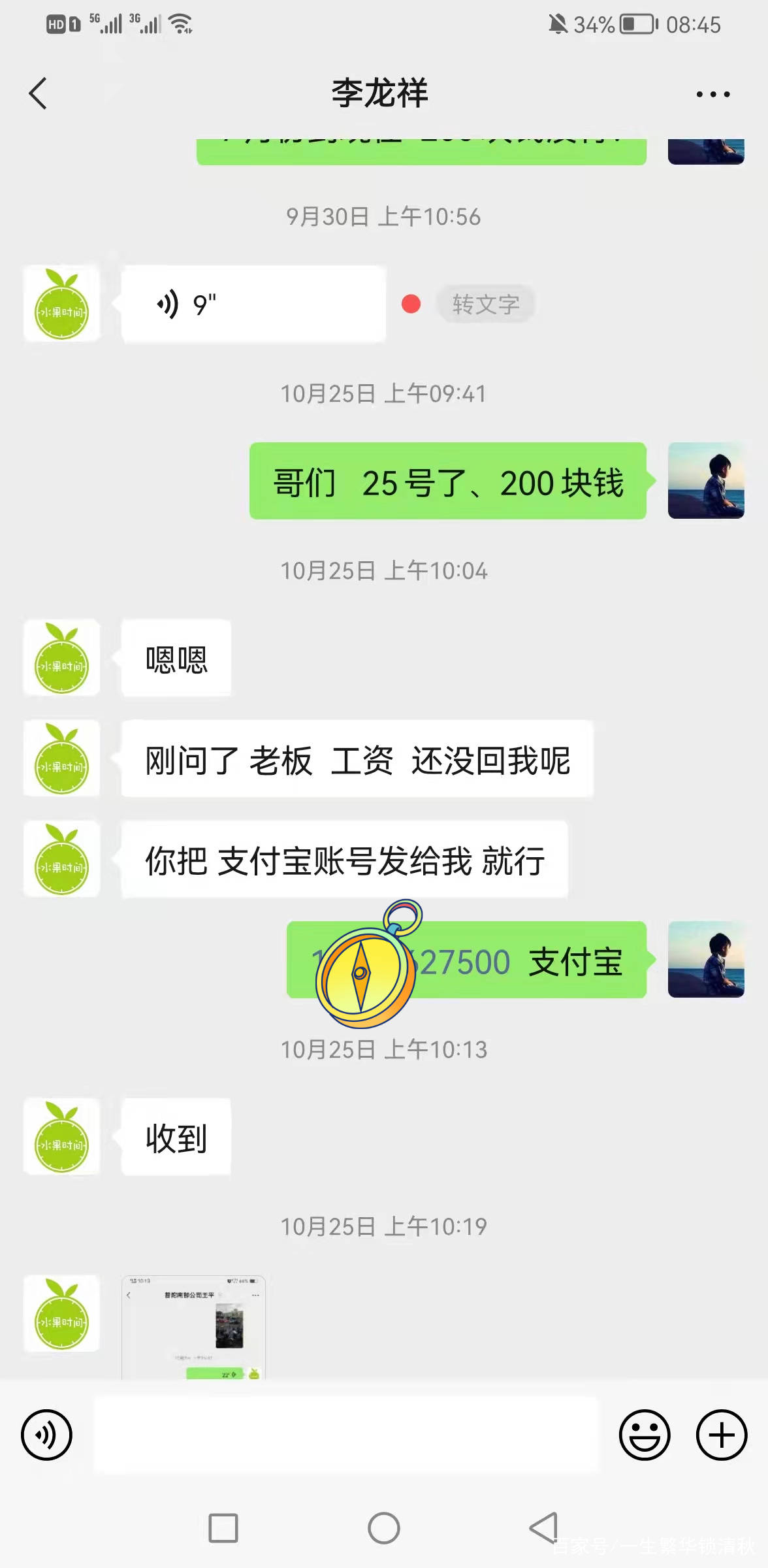Open the screenshot image sent in chat

[193, 1326]
